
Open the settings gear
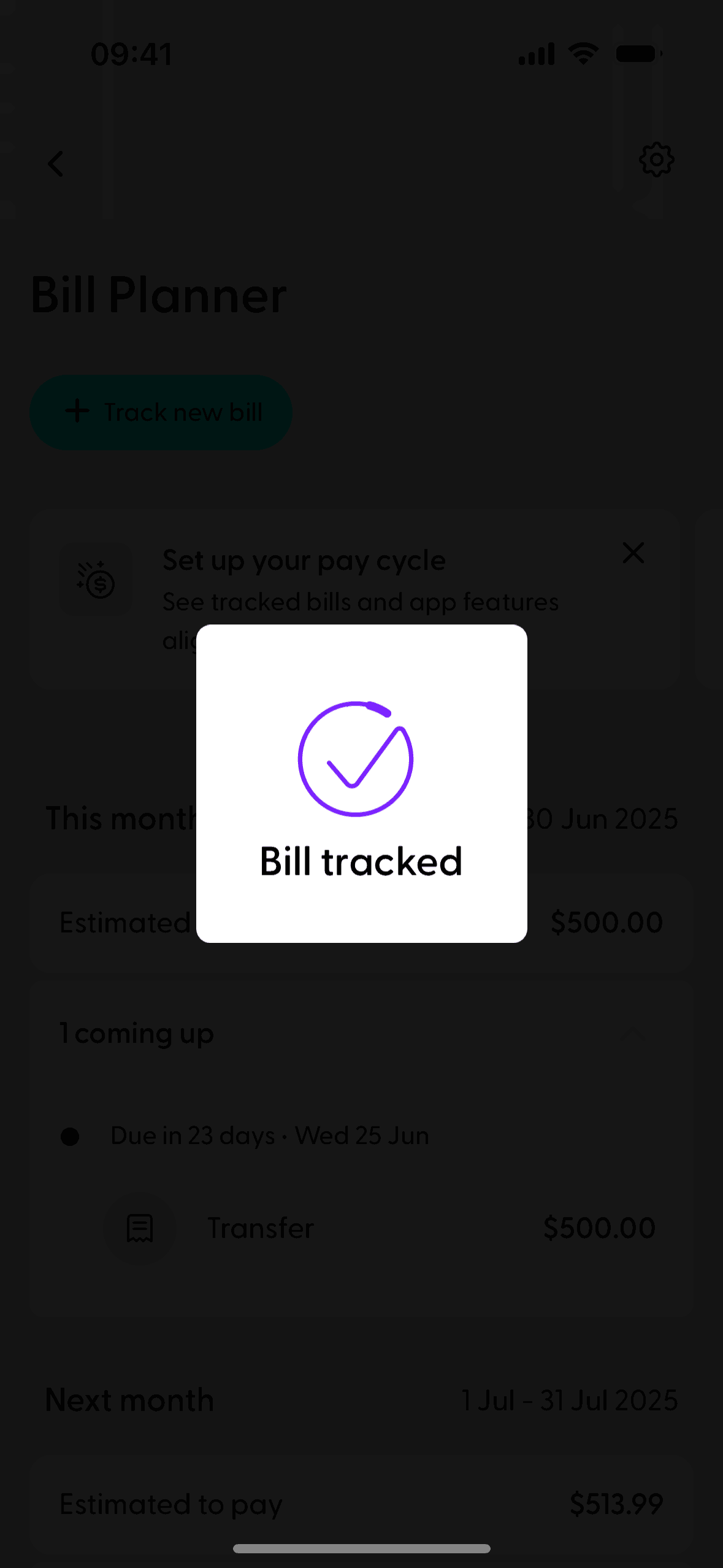pyautogui.click(x=656, y=160)
